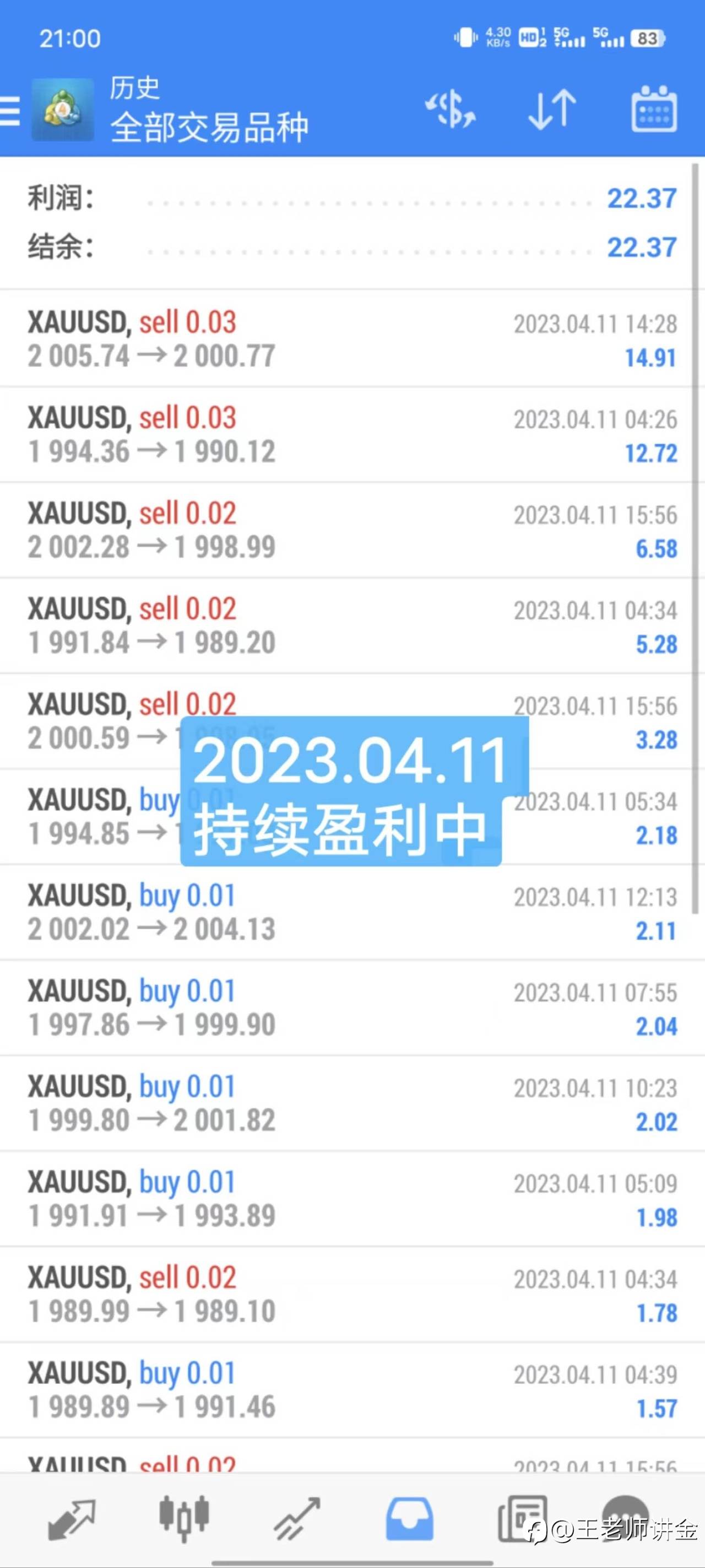Open the sort arrows option
This screenshot has height=1568, width=705.
552,110
